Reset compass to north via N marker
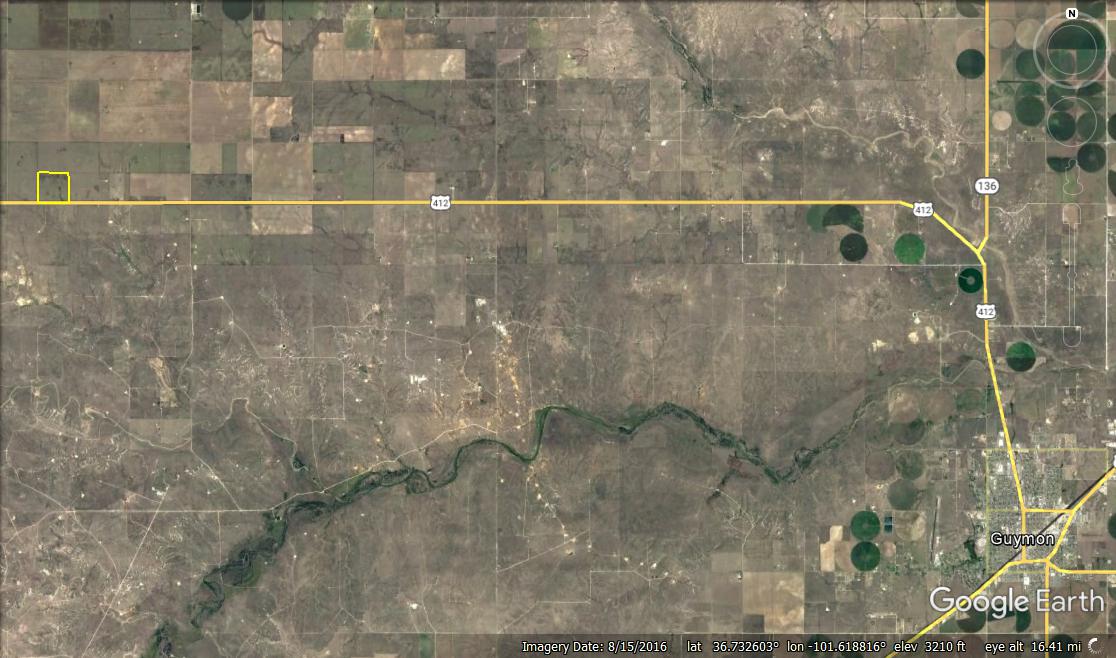 [x=1072, y=14]
